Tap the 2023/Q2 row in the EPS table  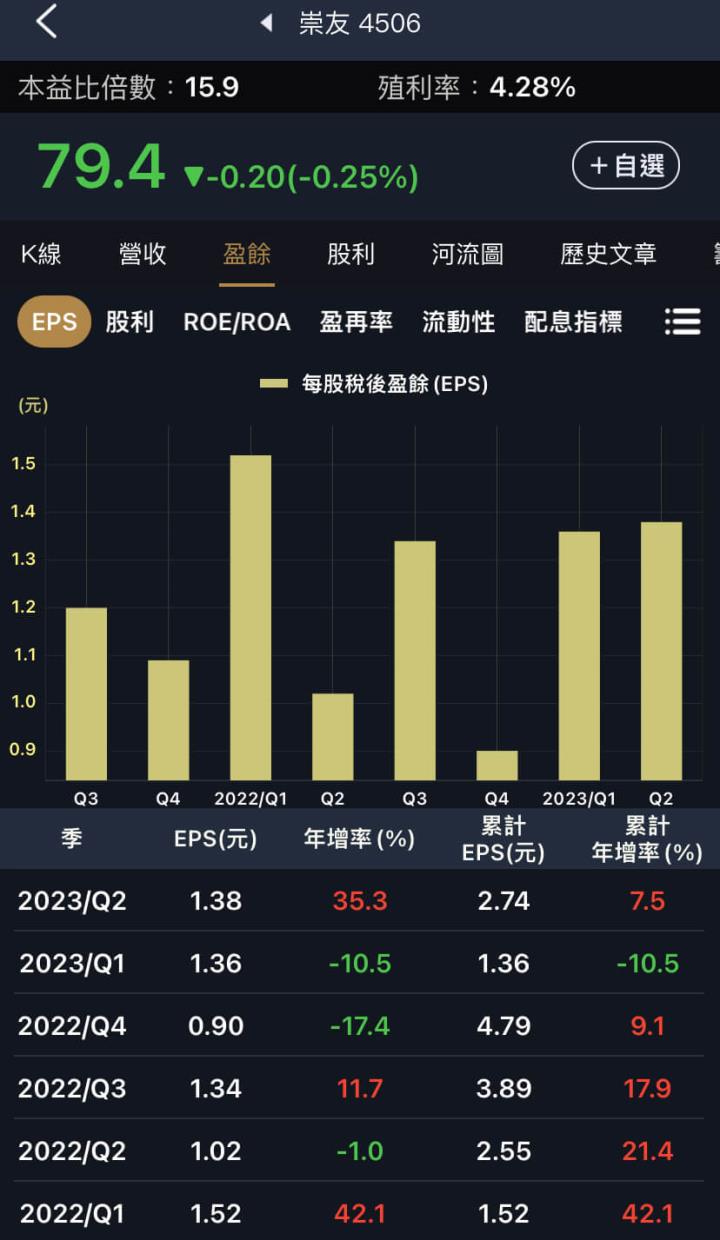pyautogui.click(x=360, y=900)
